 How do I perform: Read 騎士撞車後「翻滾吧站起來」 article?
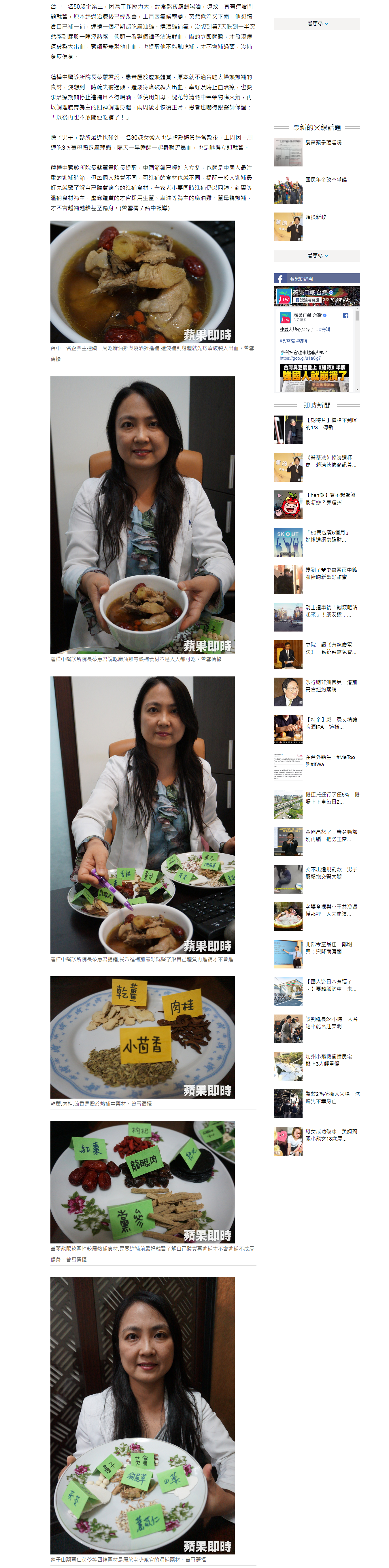pos(331,610)
